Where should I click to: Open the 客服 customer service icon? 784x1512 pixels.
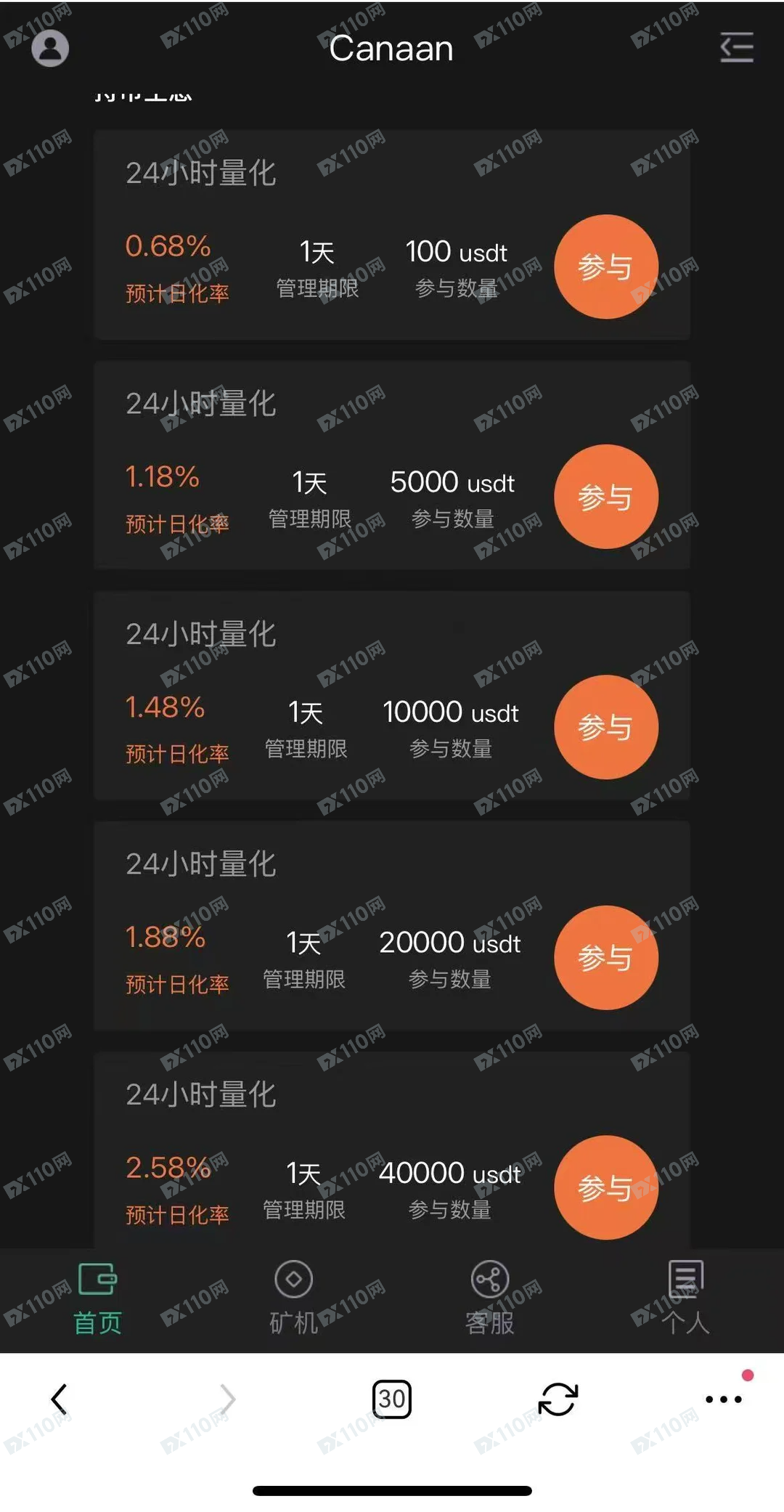(x=489, y=1277)
